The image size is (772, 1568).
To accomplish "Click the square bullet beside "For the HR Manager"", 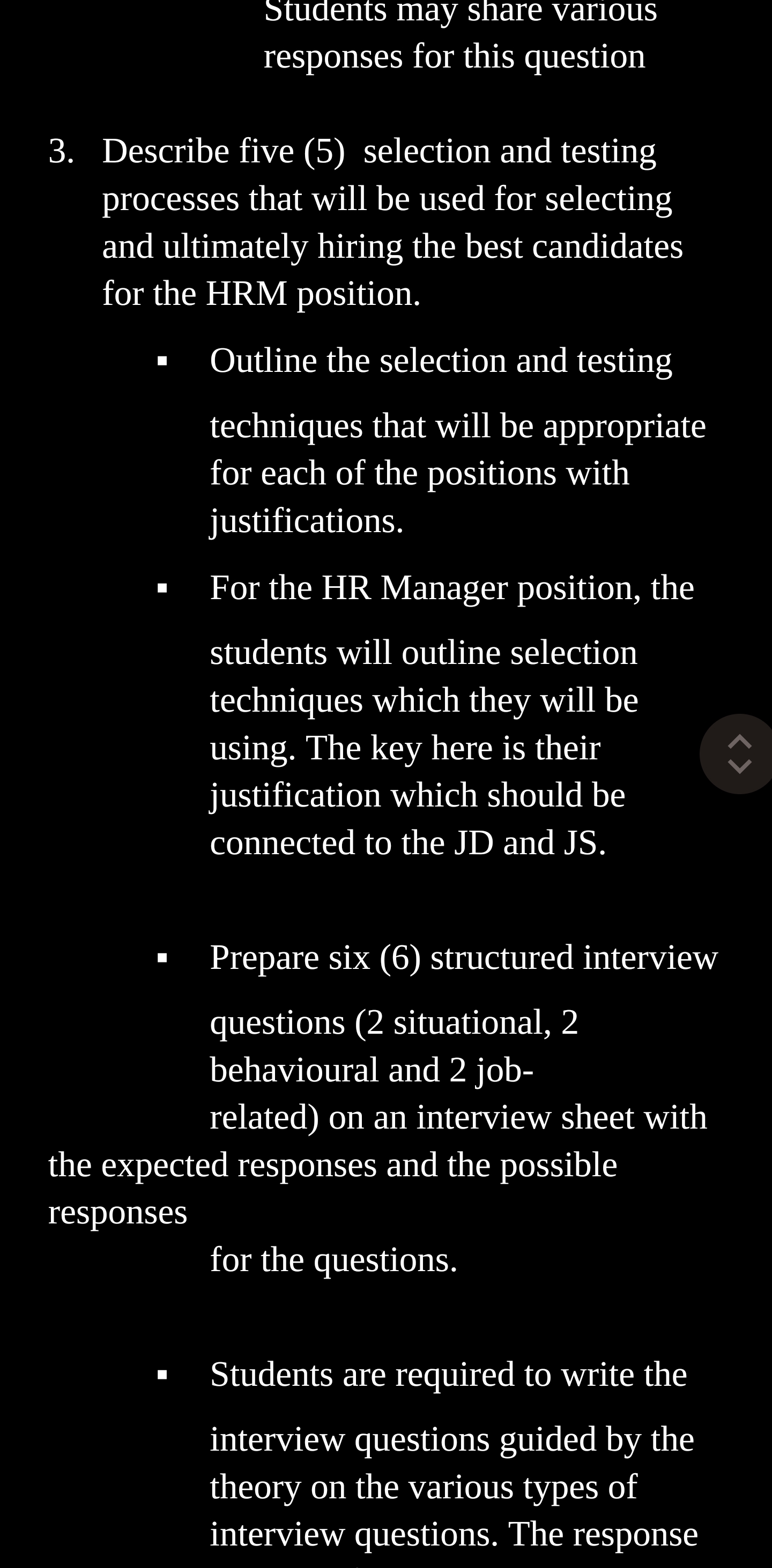I will pyautogui.click(x=162, y=588).
